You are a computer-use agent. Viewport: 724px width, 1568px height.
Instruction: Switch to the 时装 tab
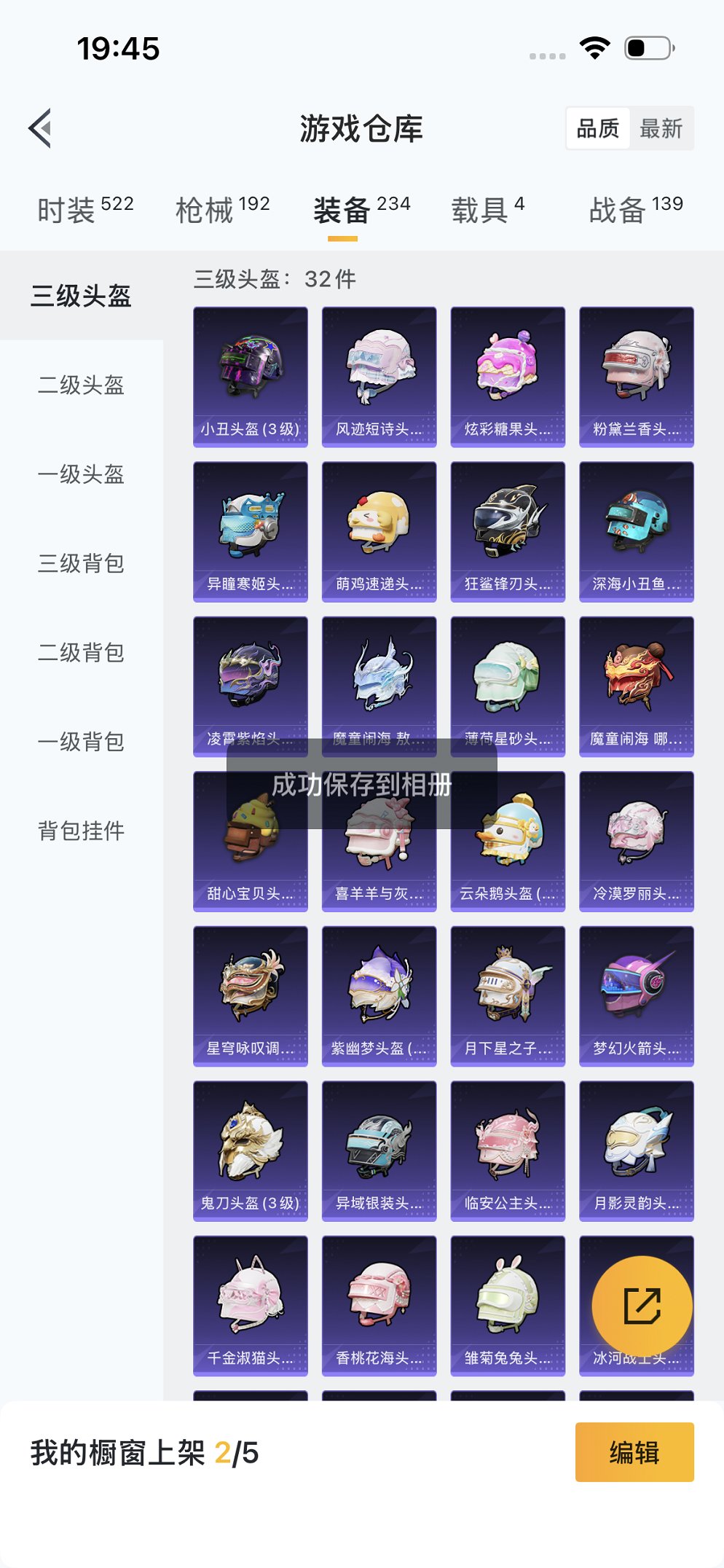tap(85, 210)
